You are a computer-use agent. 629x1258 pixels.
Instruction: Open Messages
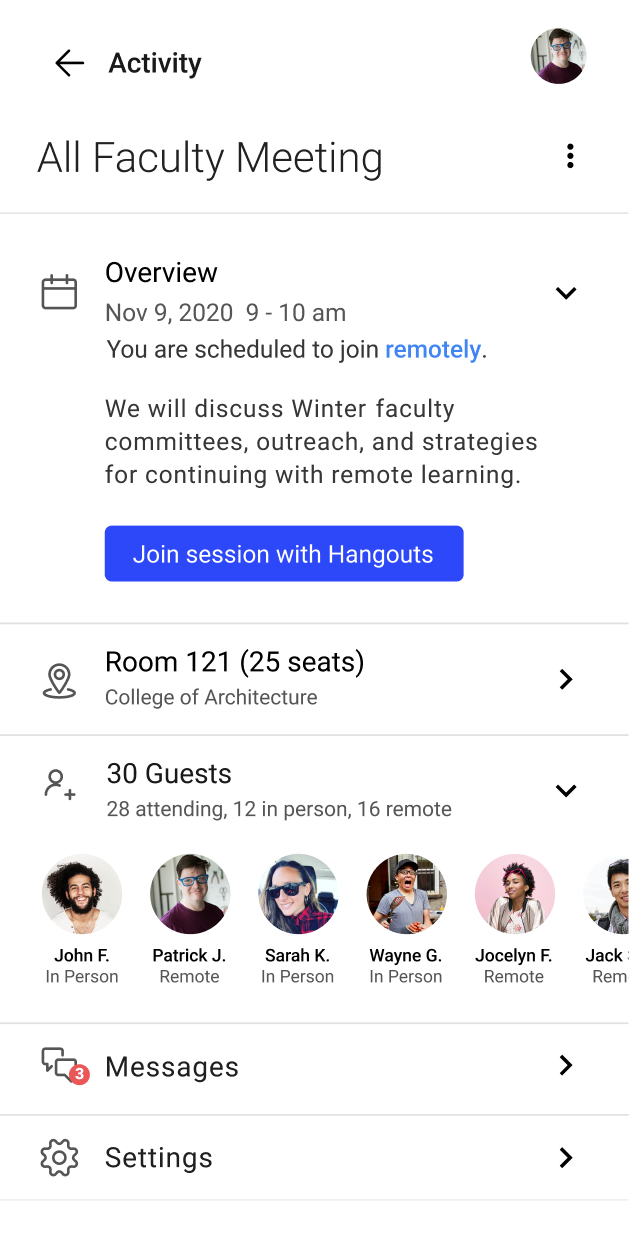[x=314, y=1067]
